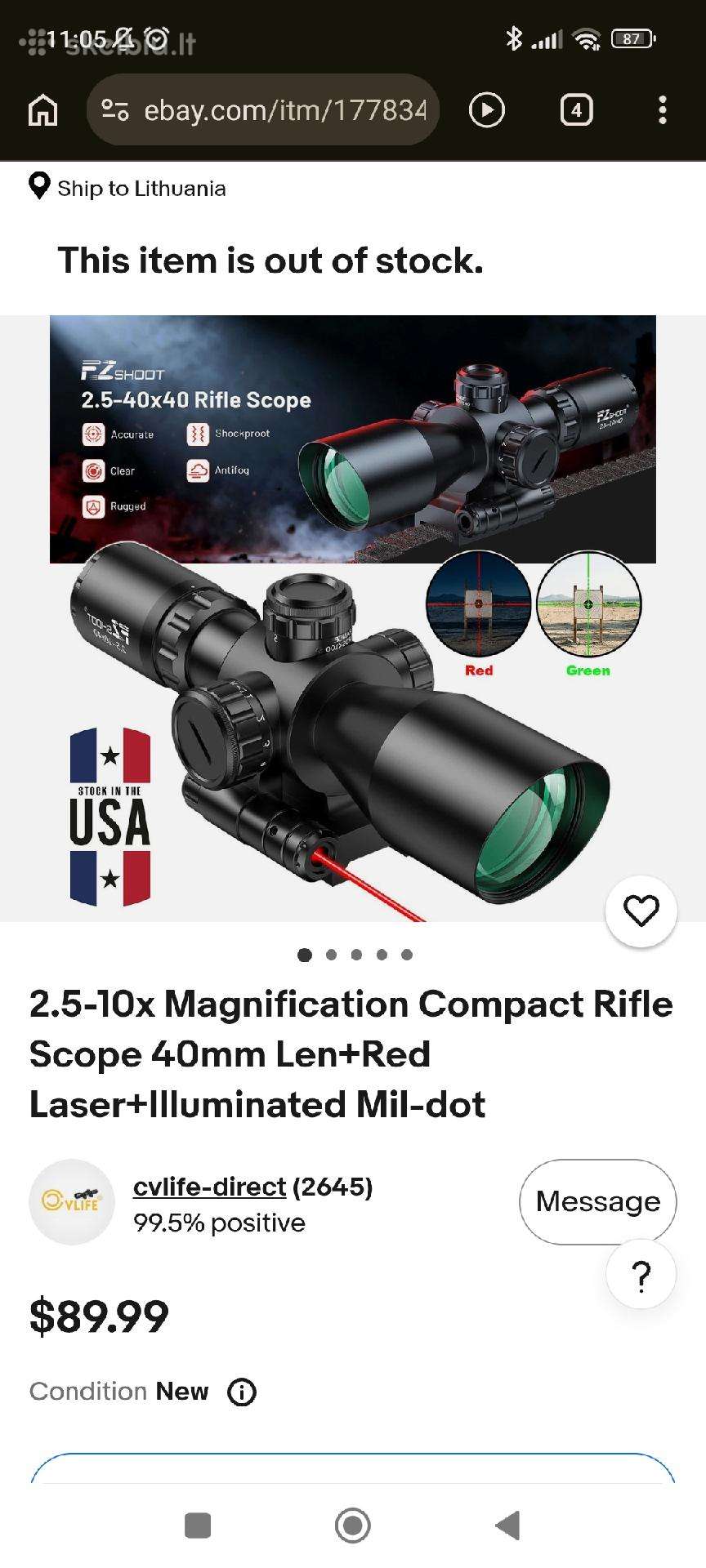Change Ship to Lithuania location

point(127,188)
